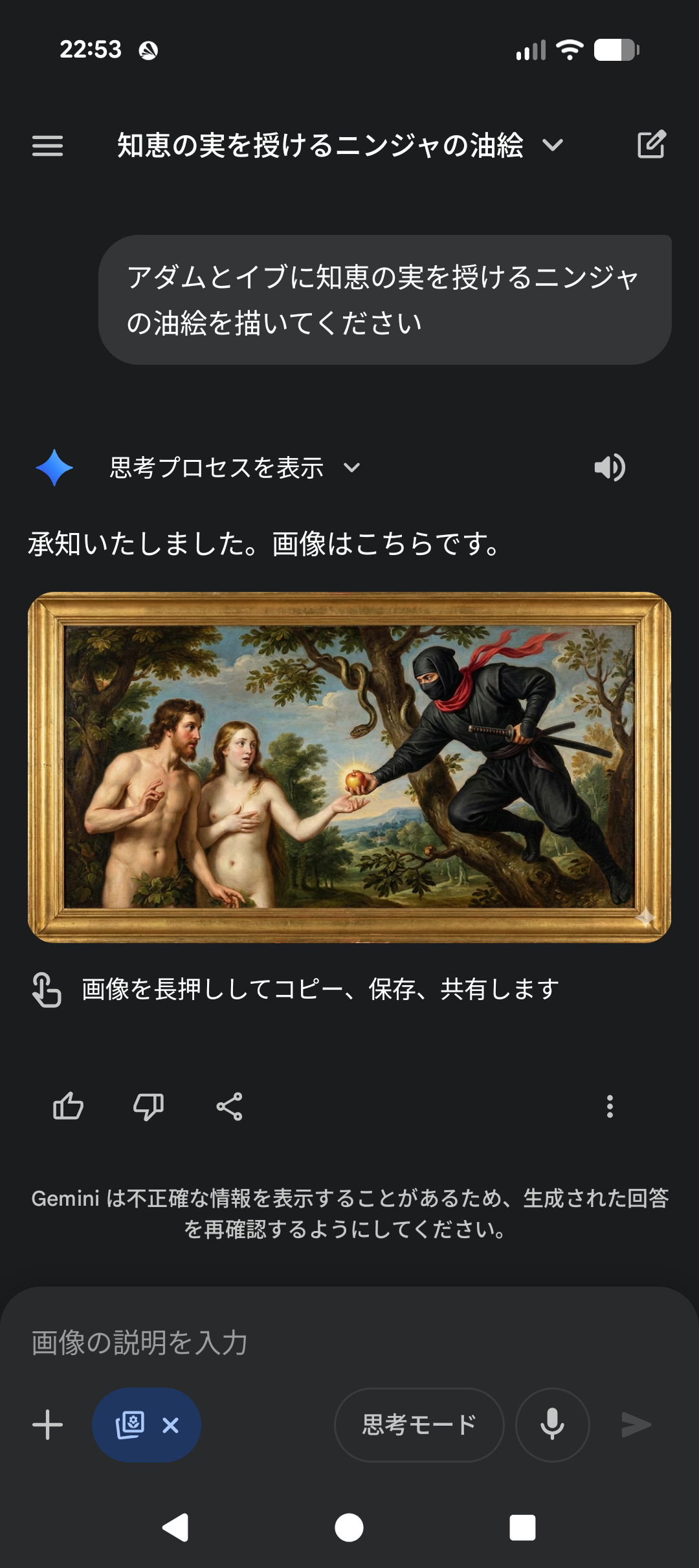Dismiss the image generation chip

171,1425
